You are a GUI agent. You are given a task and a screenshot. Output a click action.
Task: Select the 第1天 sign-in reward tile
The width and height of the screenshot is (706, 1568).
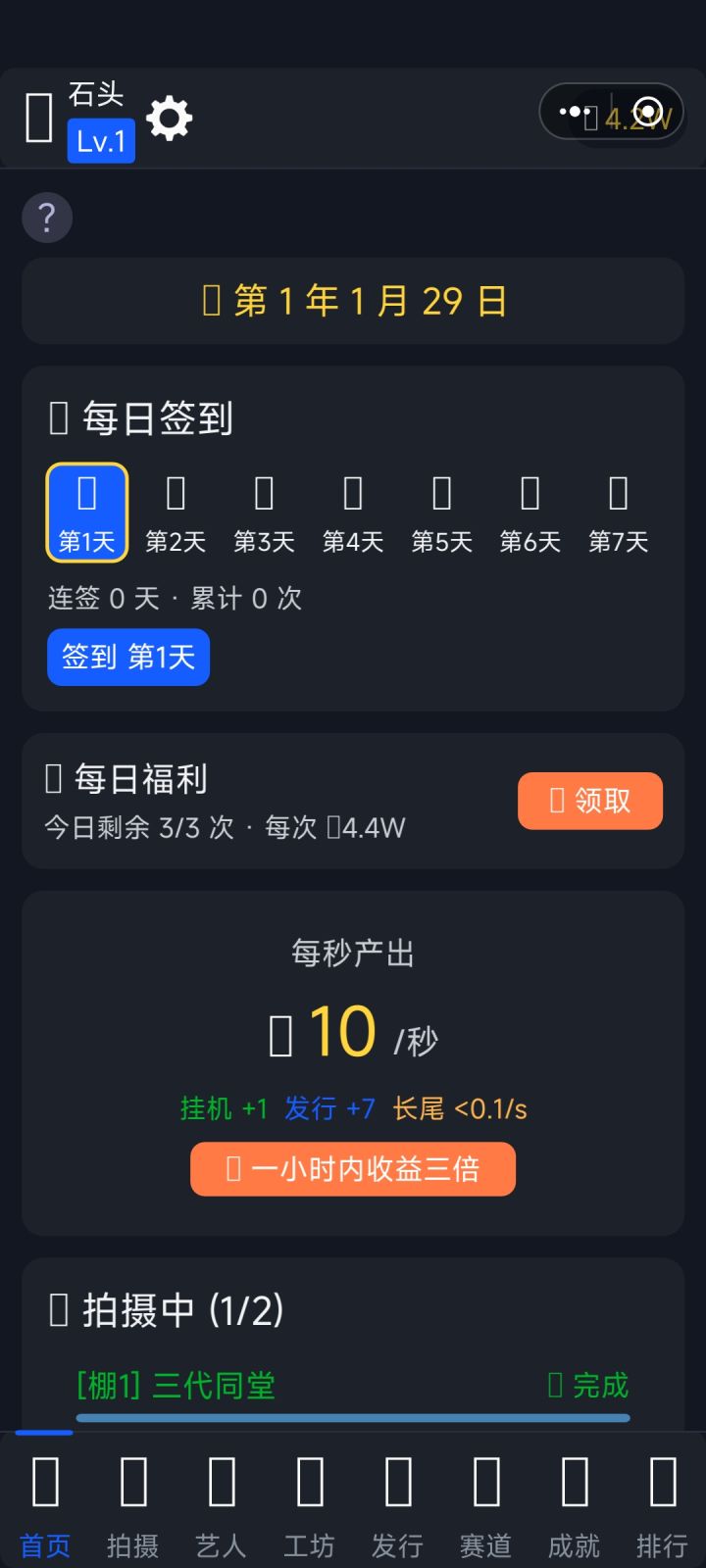coord(87,513)
